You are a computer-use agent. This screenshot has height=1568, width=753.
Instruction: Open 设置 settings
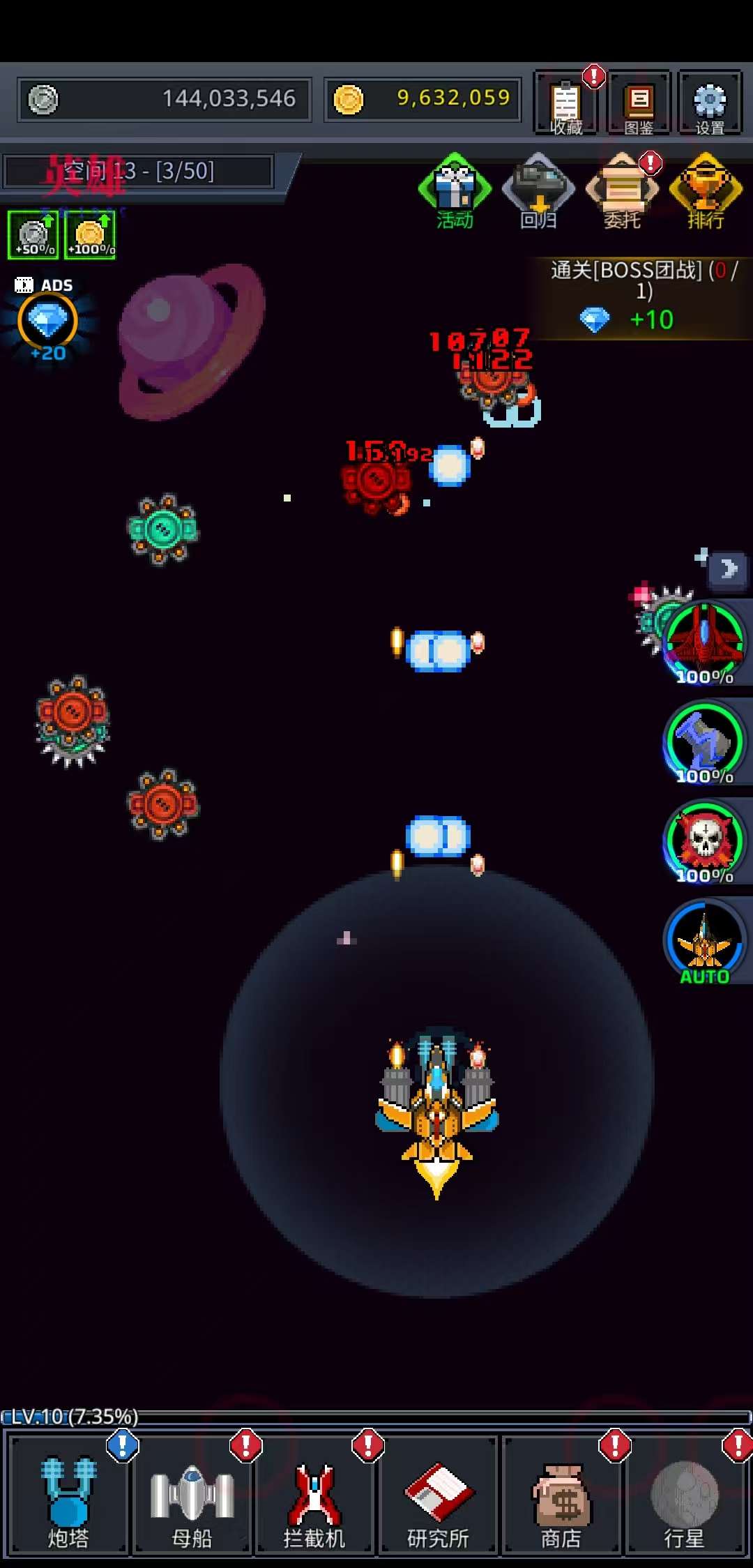pyautogui.click(x=710, y=105)
